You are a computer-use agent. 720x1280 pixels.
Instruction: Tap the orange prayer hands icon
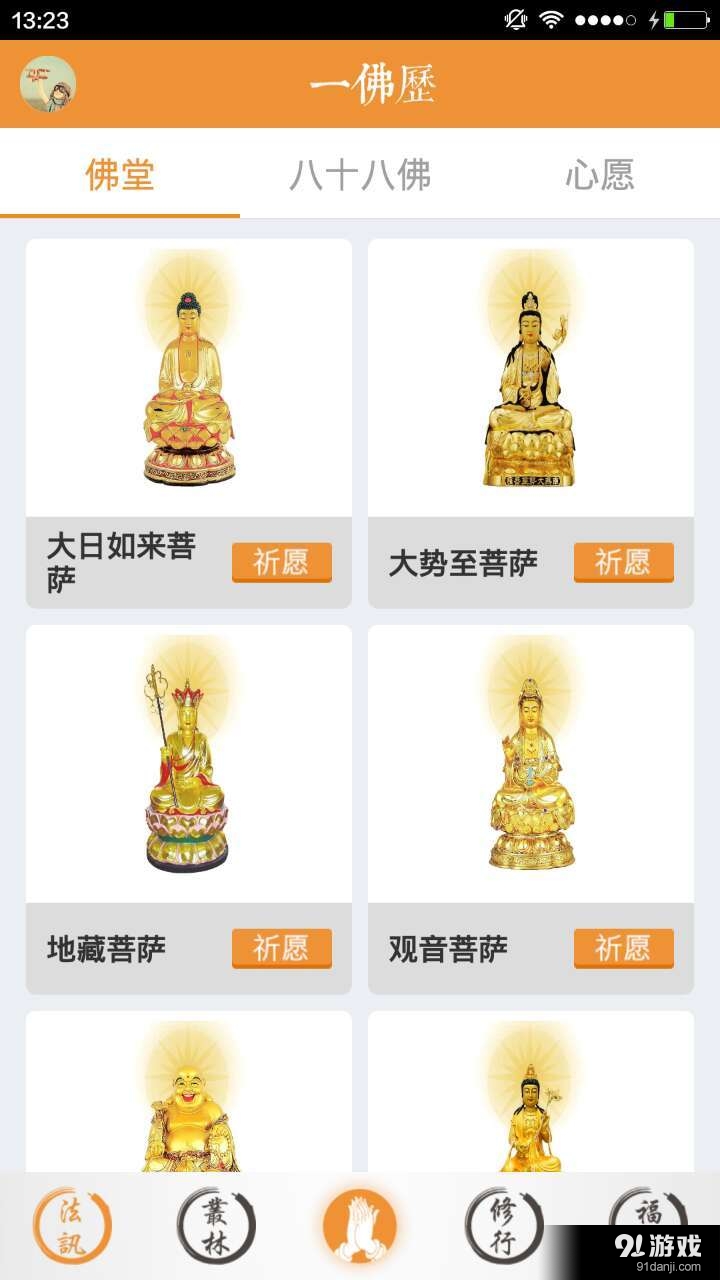360,1222
